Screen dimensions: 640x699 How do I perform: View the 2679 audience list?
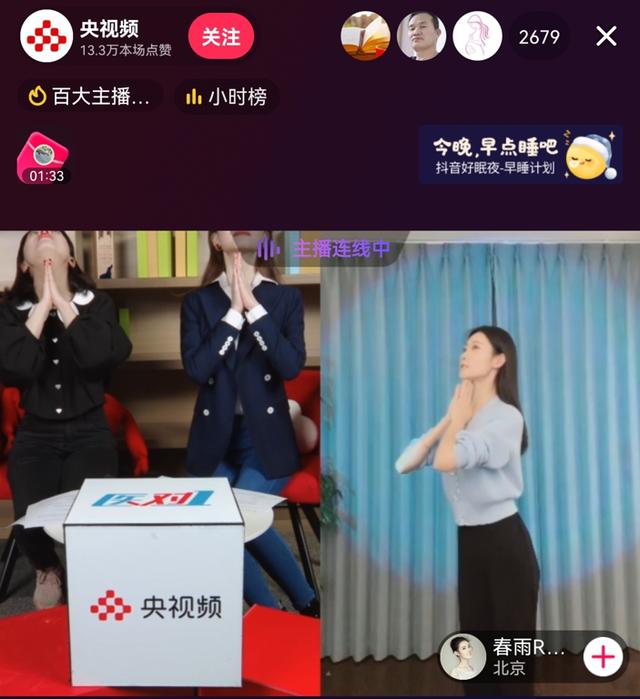click(x=539, y=37)
